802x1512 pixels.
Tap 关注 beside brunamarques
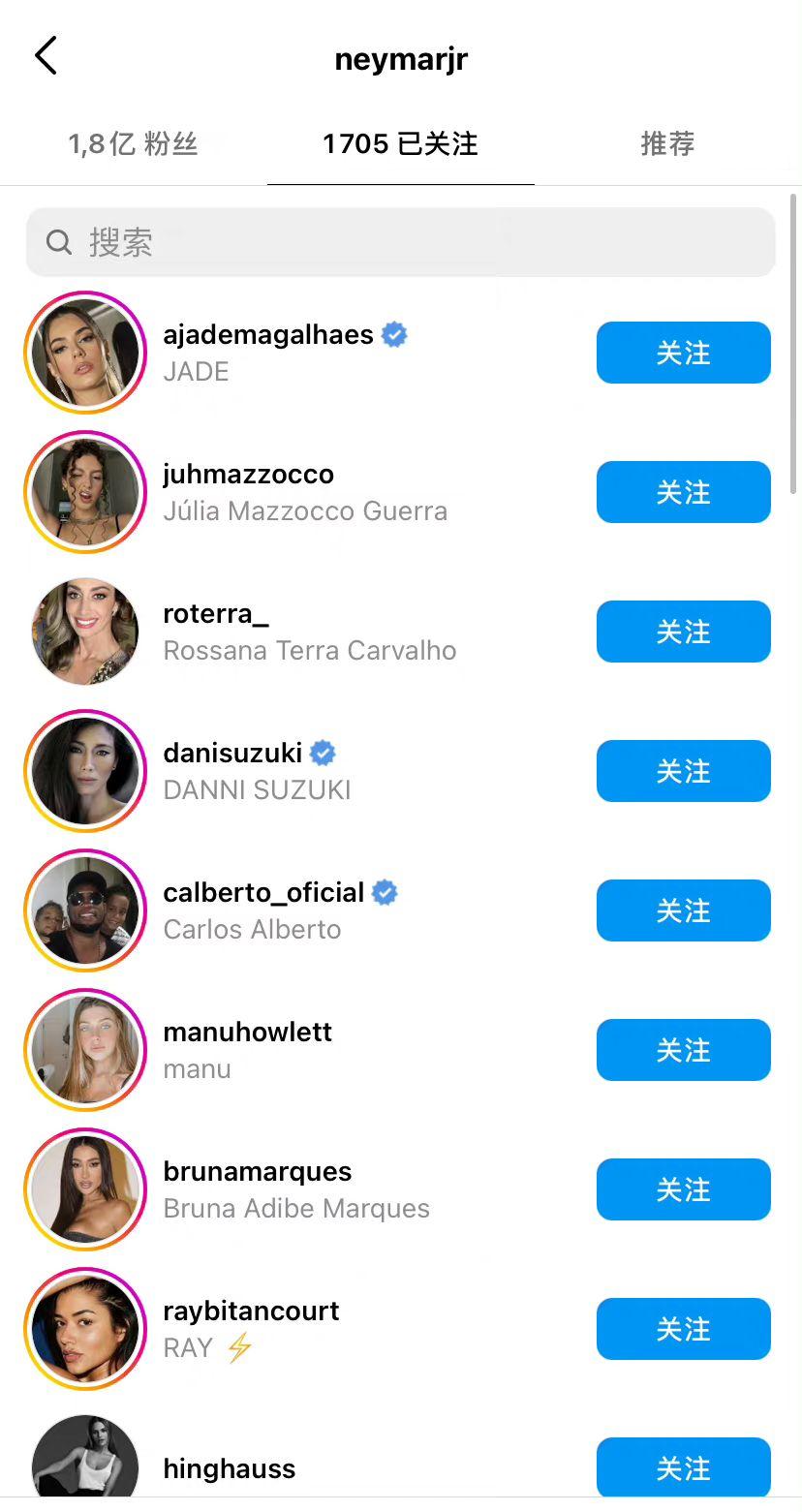(683, 1189)
